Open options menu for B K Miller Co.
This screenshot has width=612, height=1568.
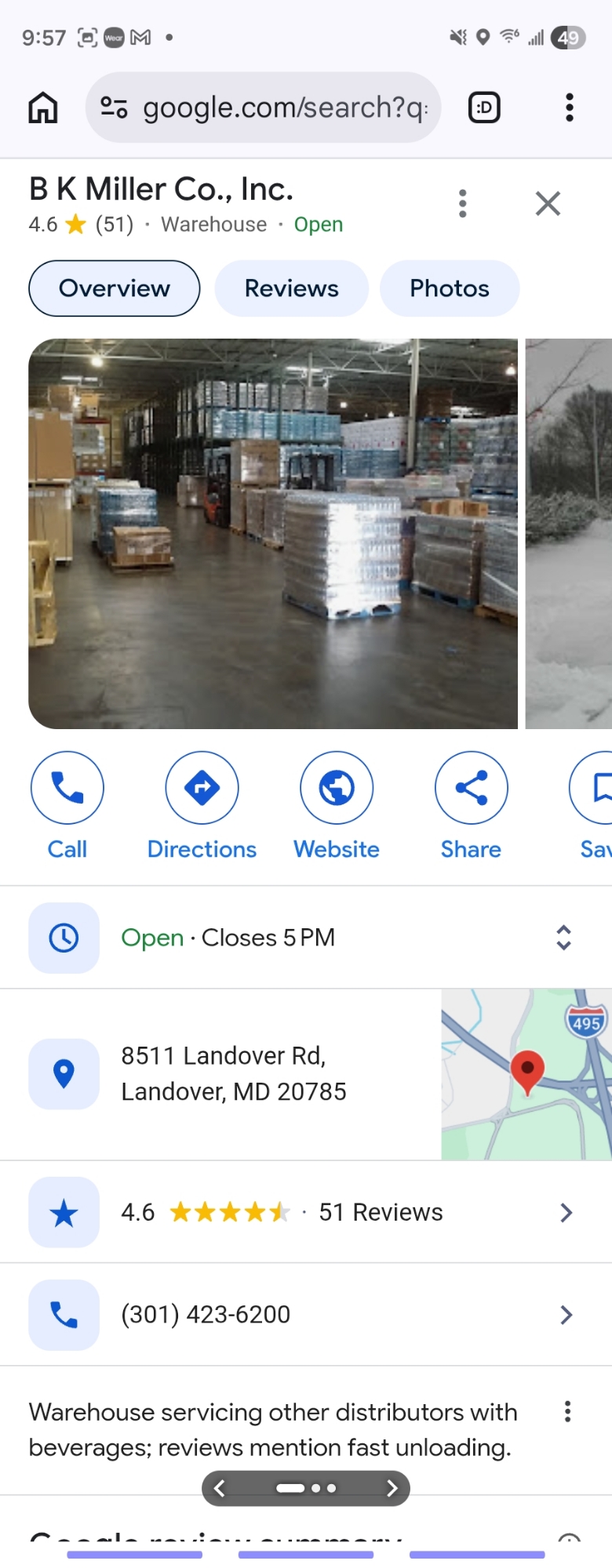[463, 204]
